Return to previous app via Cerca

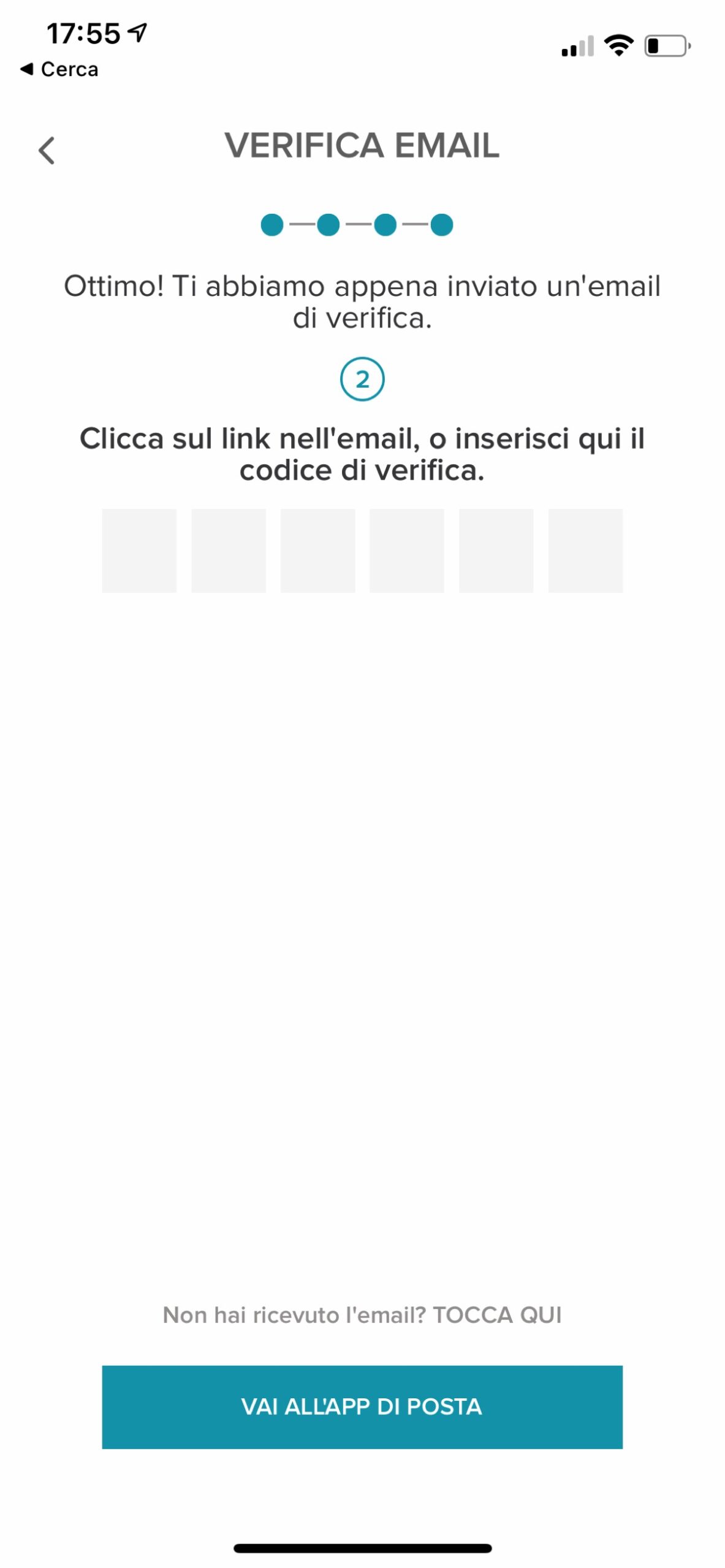(59, 69)
